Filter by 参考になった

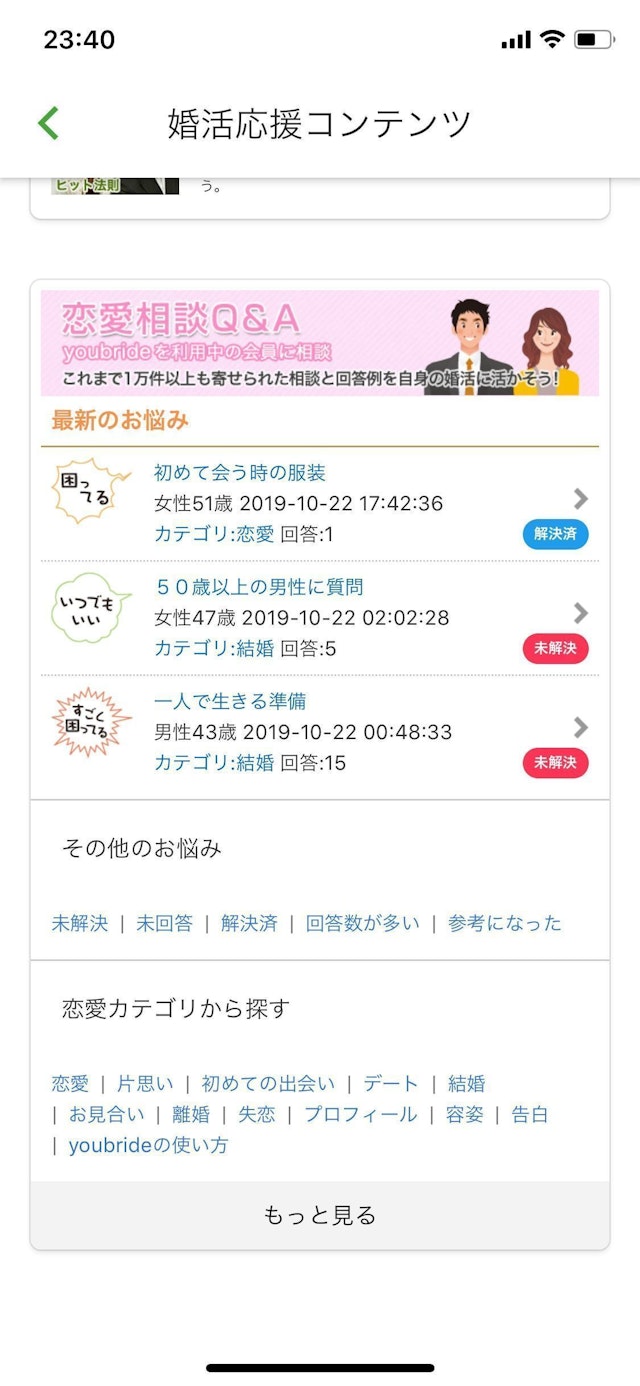(x=504, y=923)
